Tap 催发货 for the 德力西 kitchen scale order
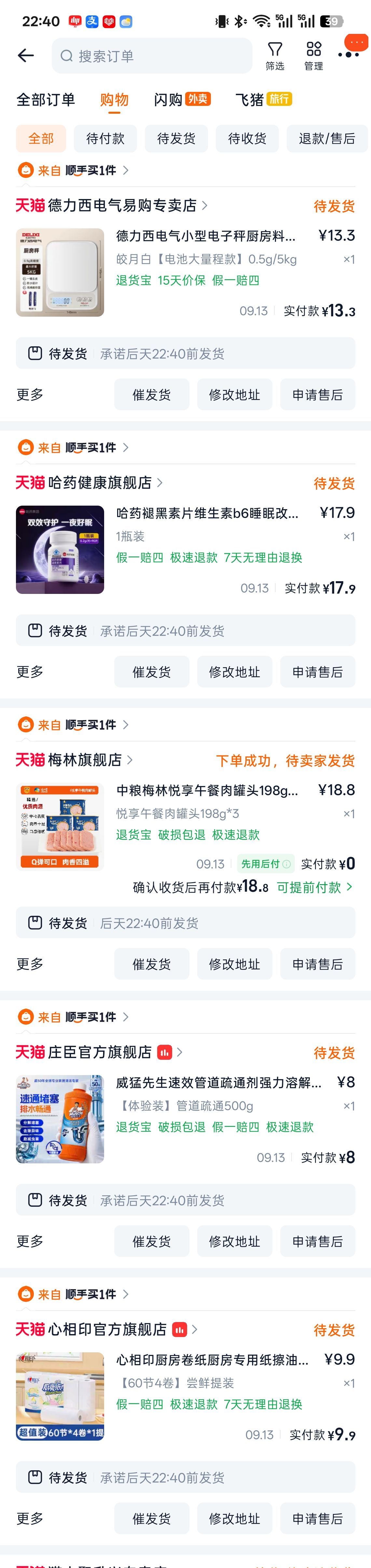Viewport: 371px width, 1568px height. (x=151, y=395)
